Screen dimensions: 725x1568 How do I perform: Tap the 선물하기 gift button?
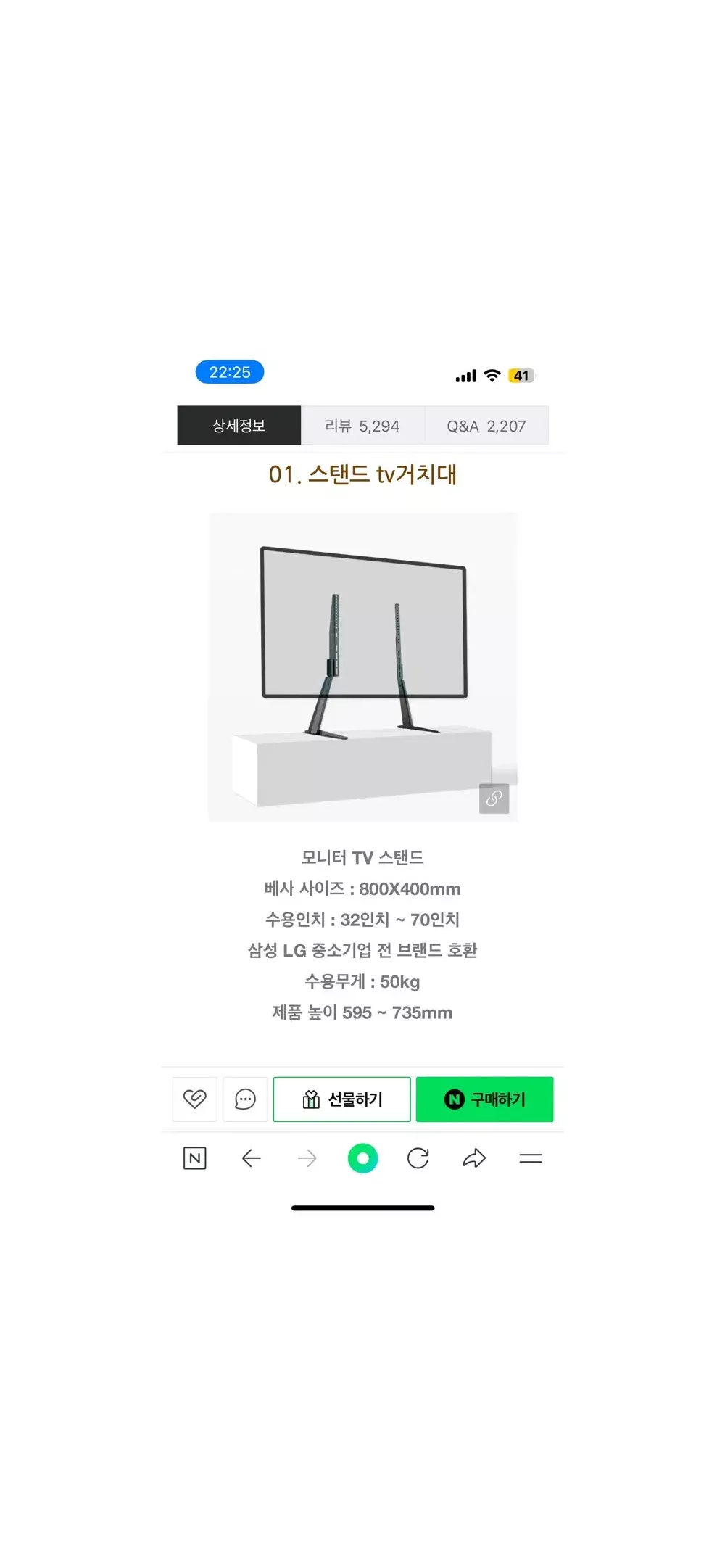point(341,1099)
